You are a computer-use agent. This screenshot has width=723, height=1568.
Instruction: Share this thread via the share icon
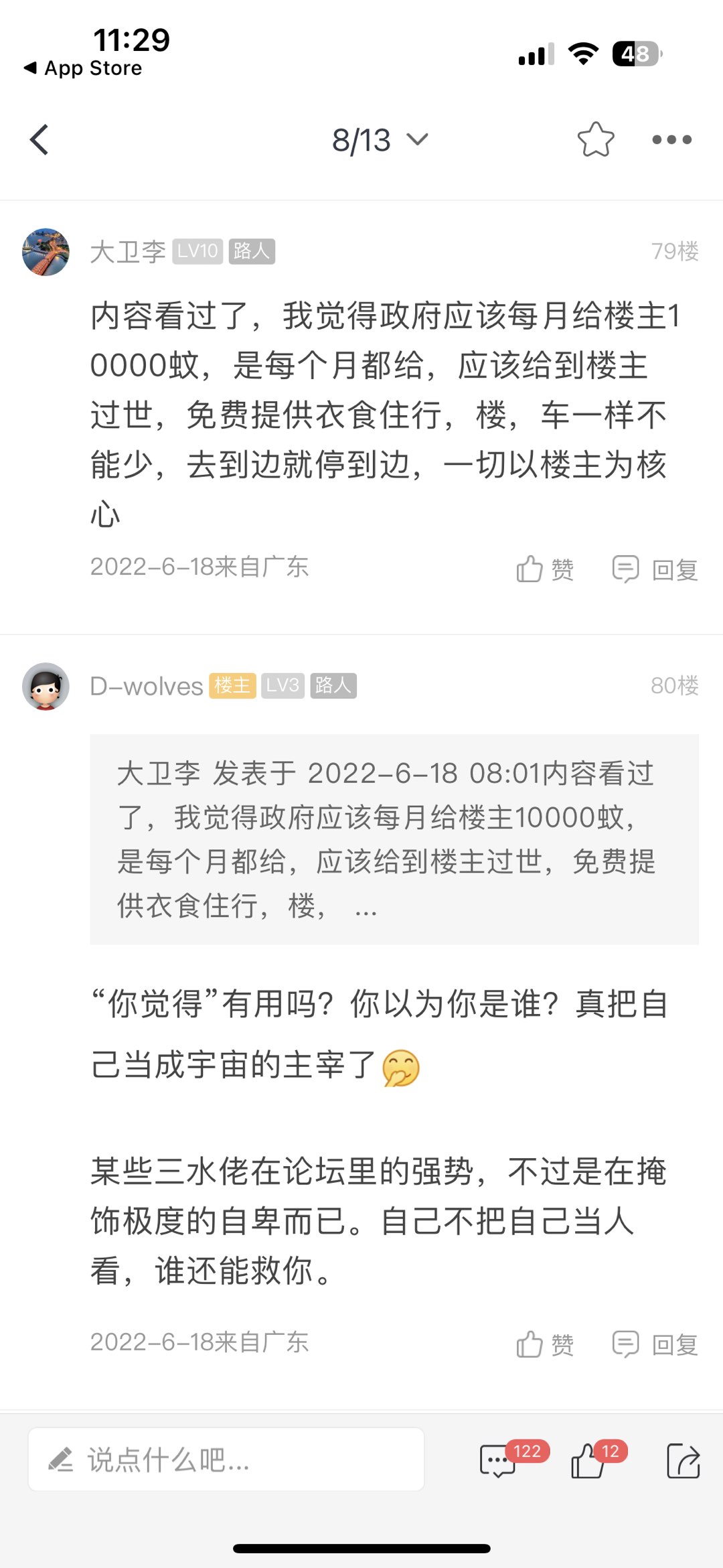(x=683, y=1461)
